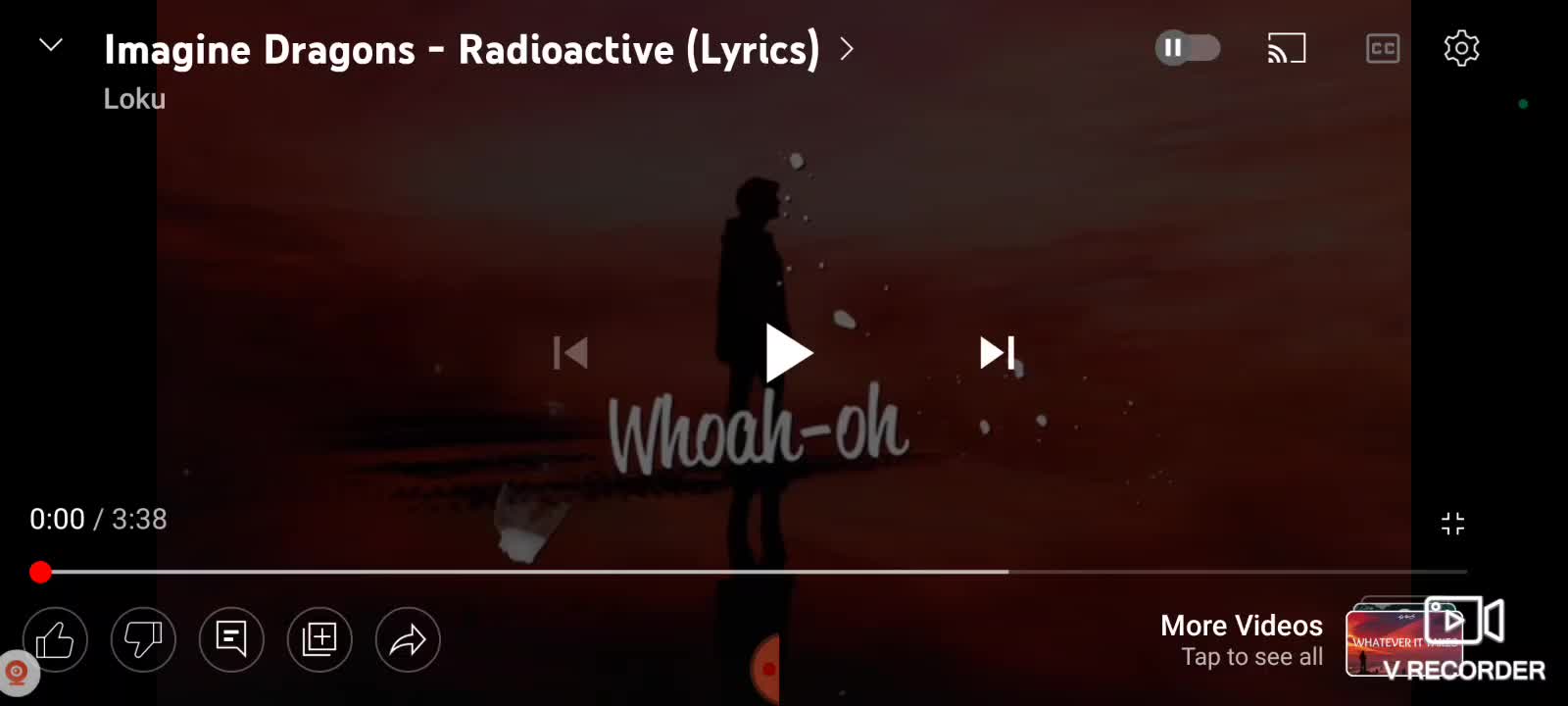Open the Radioactive video title details
The width and height of the screenshot is (1568, 706).
[462, 49]
